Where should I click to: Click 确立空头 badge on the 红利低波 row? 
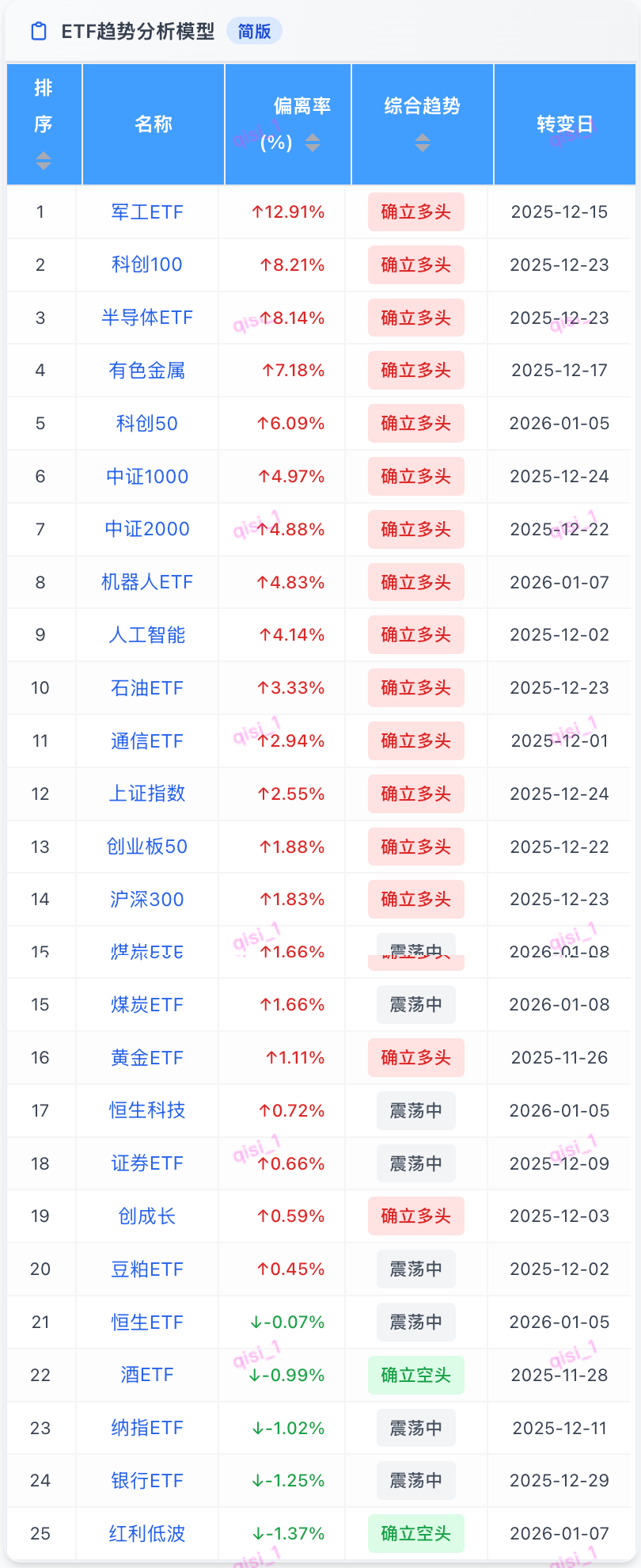(415, 1533)
